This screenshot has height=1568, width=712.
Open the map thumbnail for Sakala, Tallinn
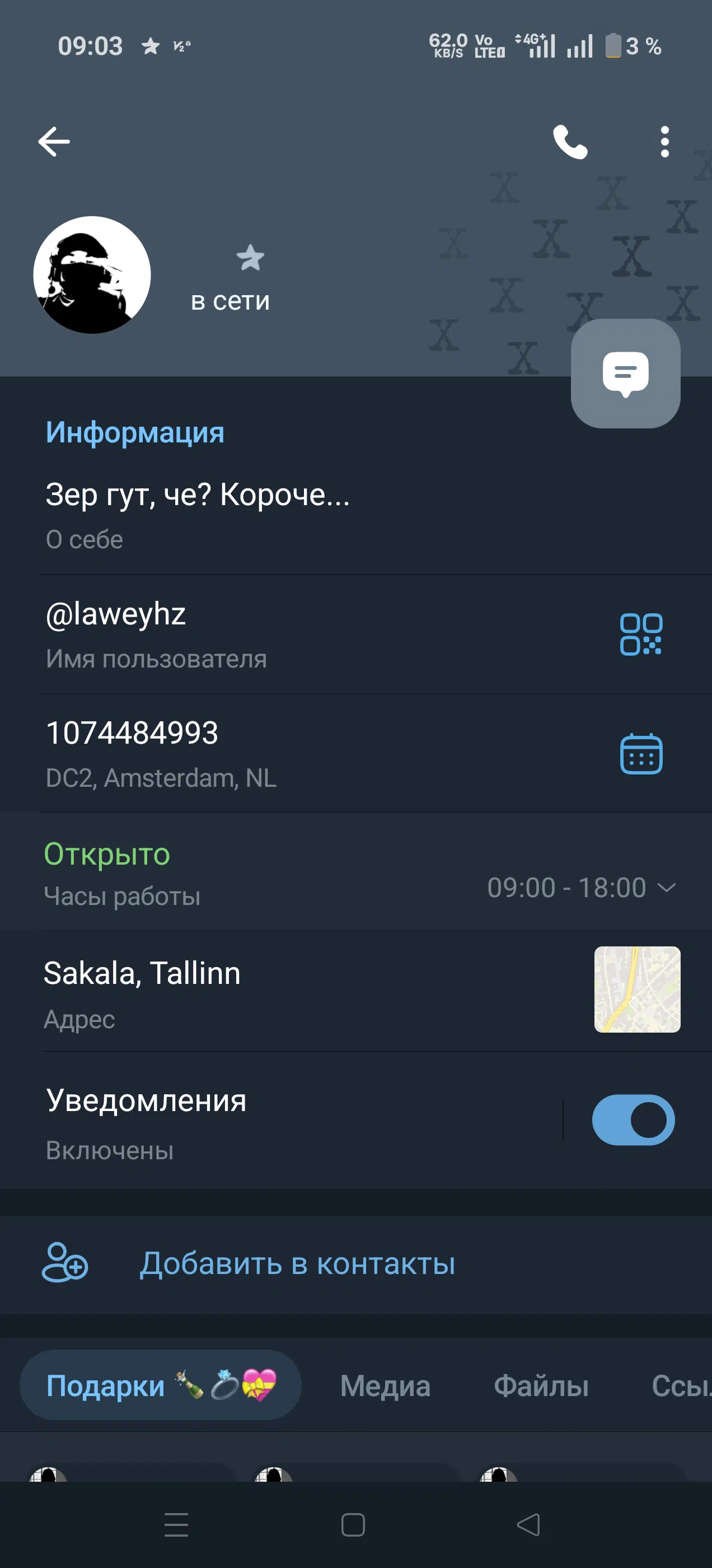point(636,989)
